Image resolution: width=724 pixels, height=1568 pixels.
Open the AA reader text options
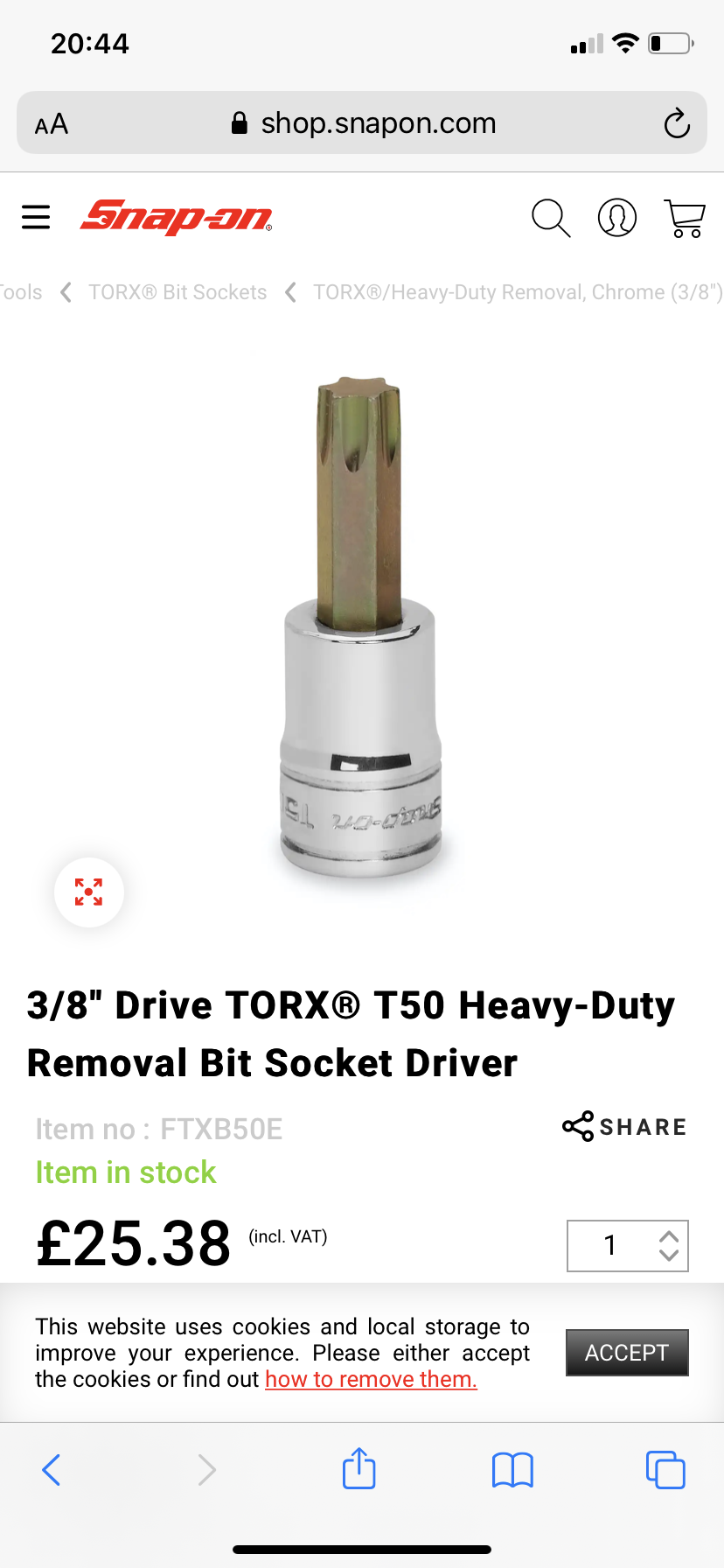point(52,123)
